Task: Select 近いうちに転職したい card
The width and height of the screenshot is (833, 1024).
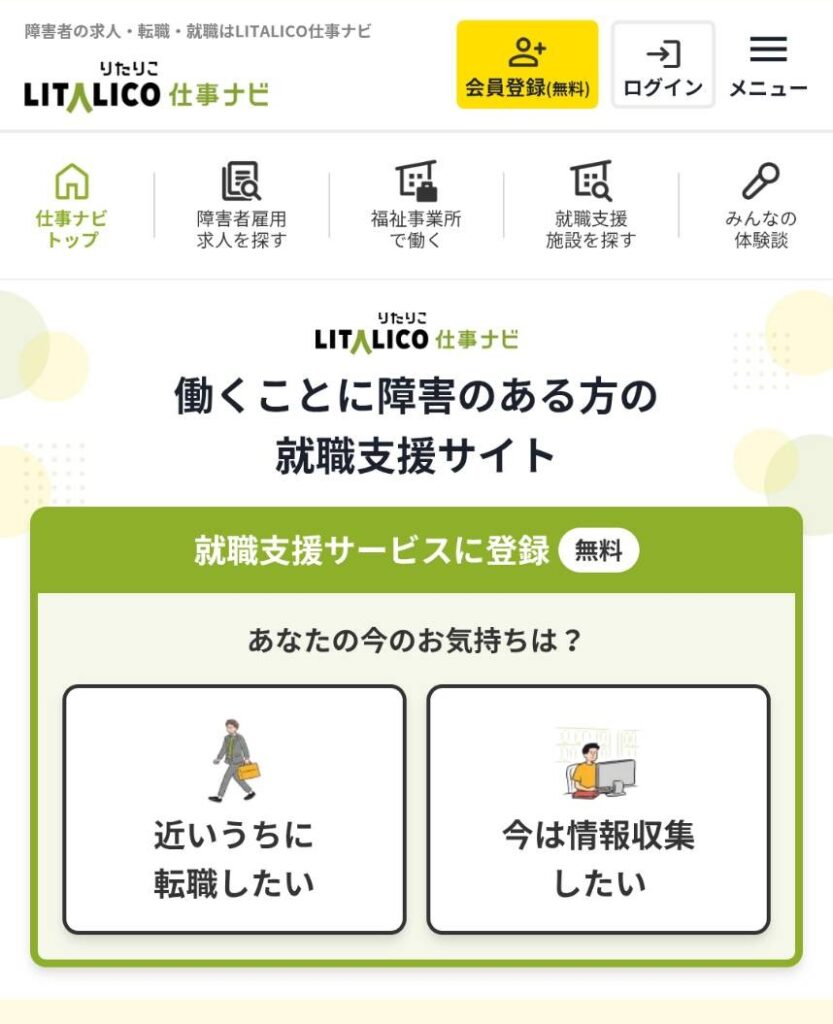Action: 234,809
